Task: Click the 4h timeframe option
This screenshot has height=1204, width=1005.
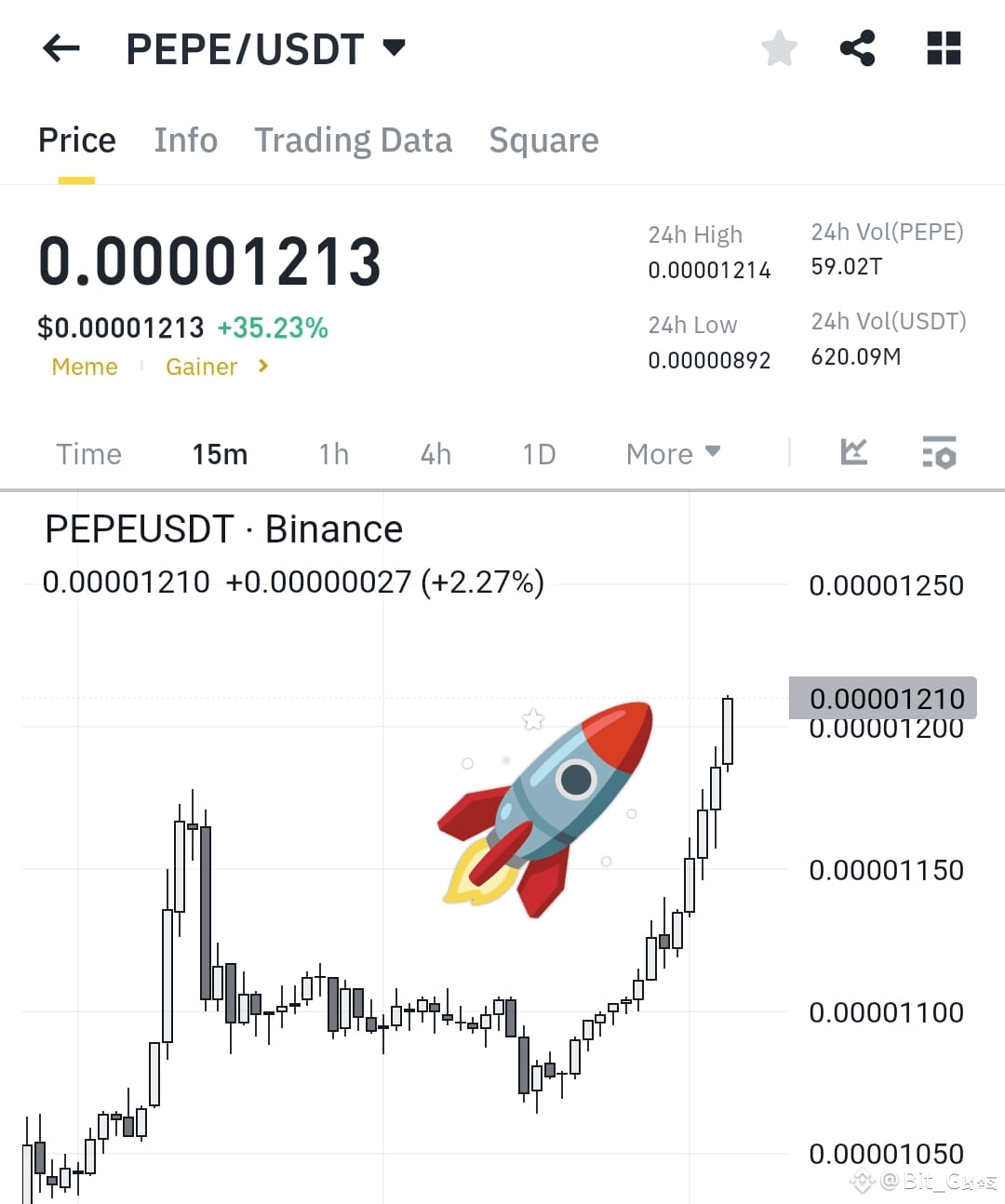Action: [435, 454]
